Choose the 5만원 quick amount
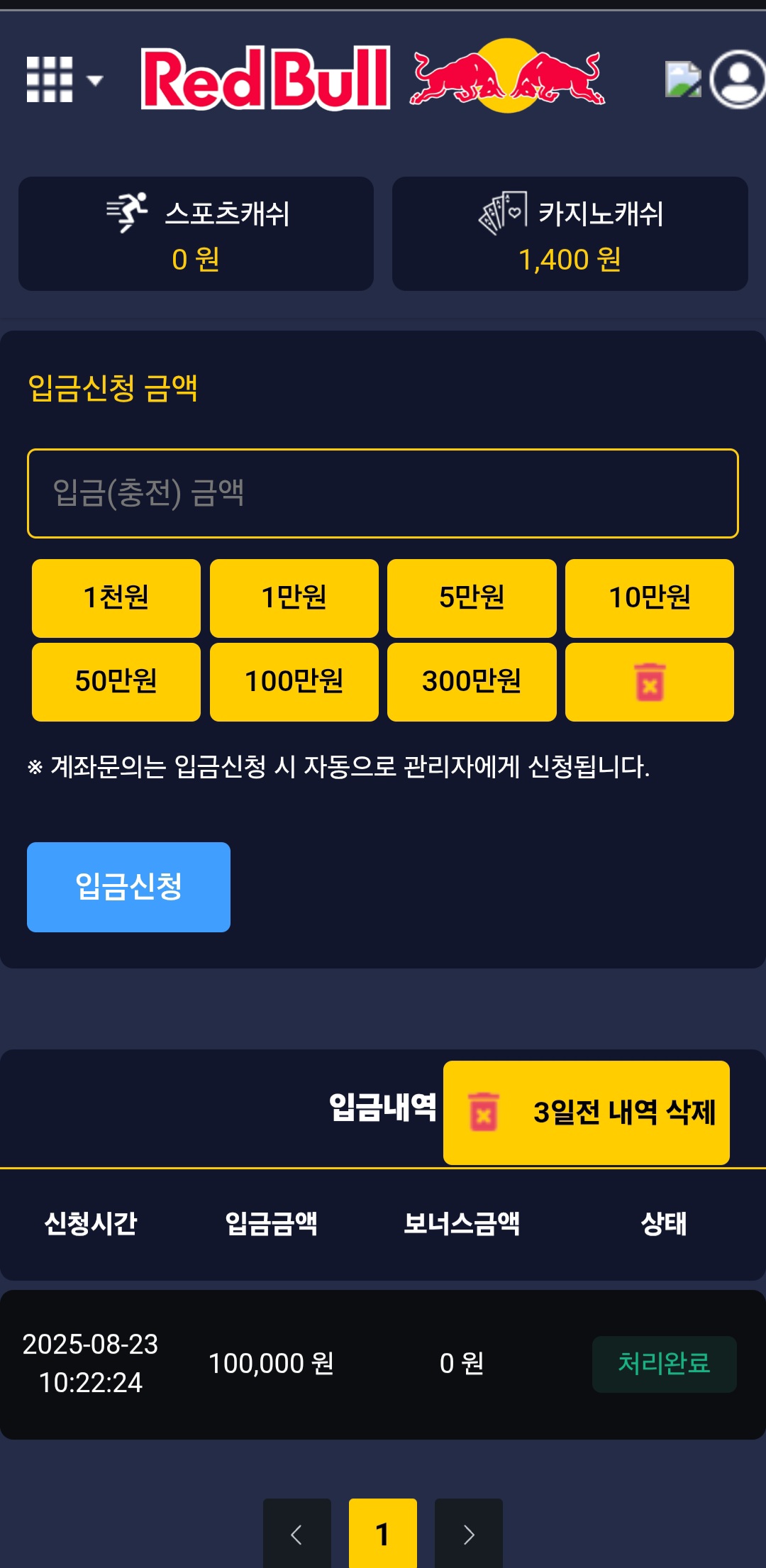This screenshot has height=1568, width=766. 472,598
